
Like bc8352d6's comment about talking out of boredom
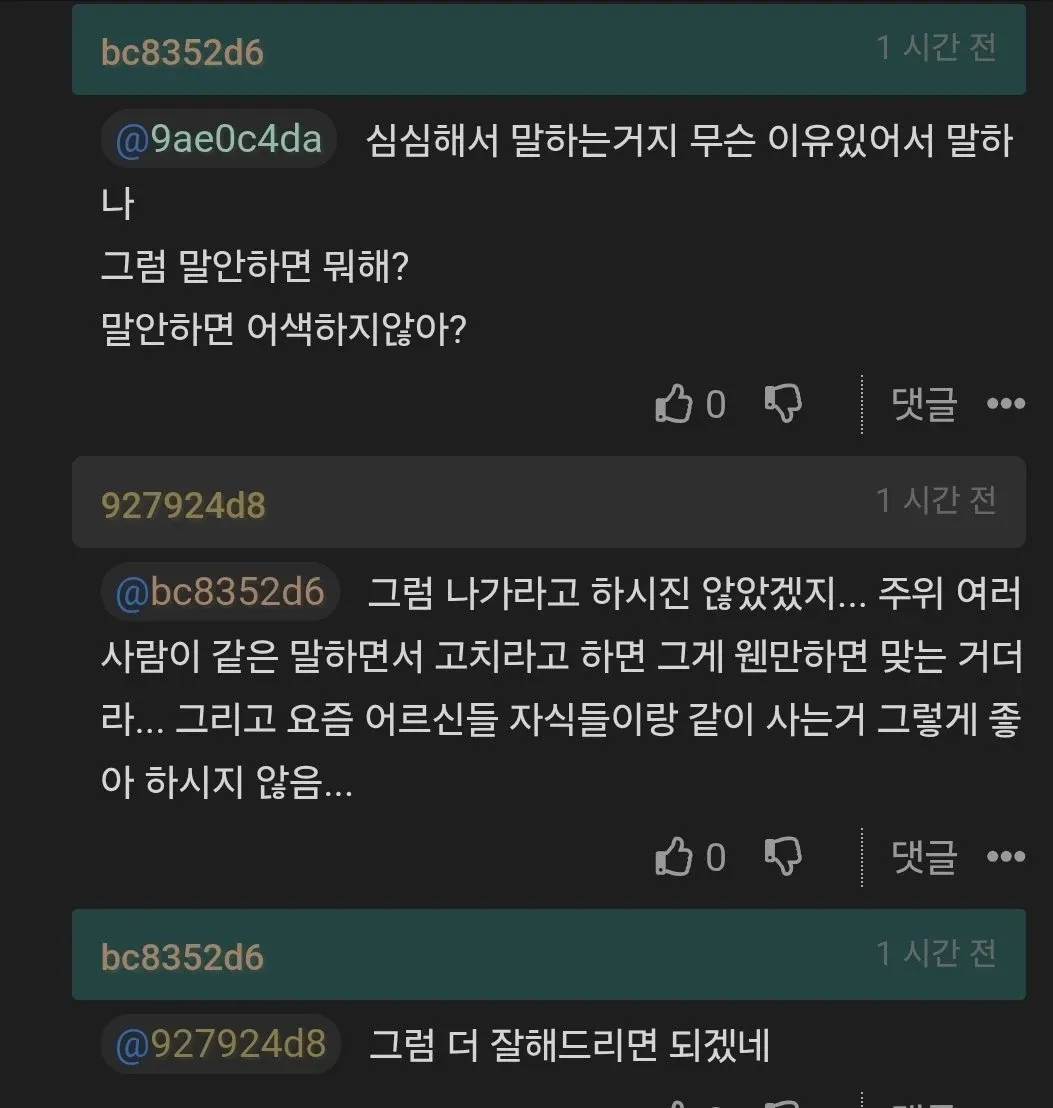673,403
